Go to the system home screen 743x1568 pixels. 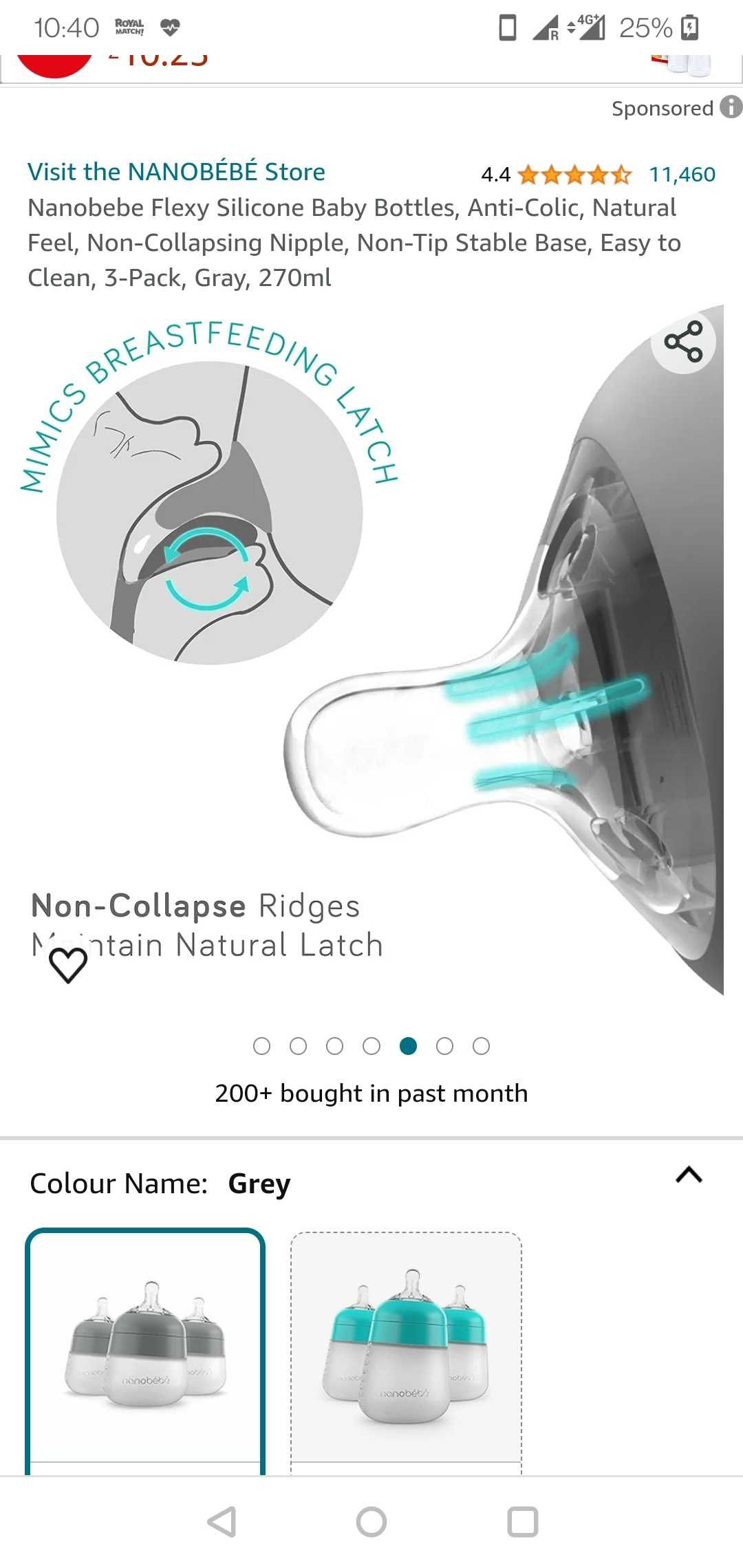[x=371, y=1521]
